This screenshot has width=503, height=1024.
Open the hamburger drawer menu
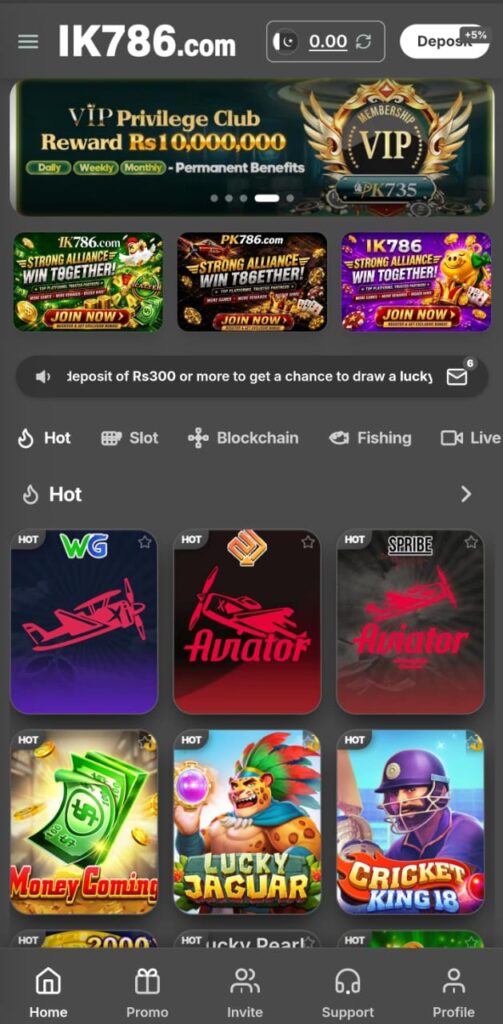pos(28,42)
